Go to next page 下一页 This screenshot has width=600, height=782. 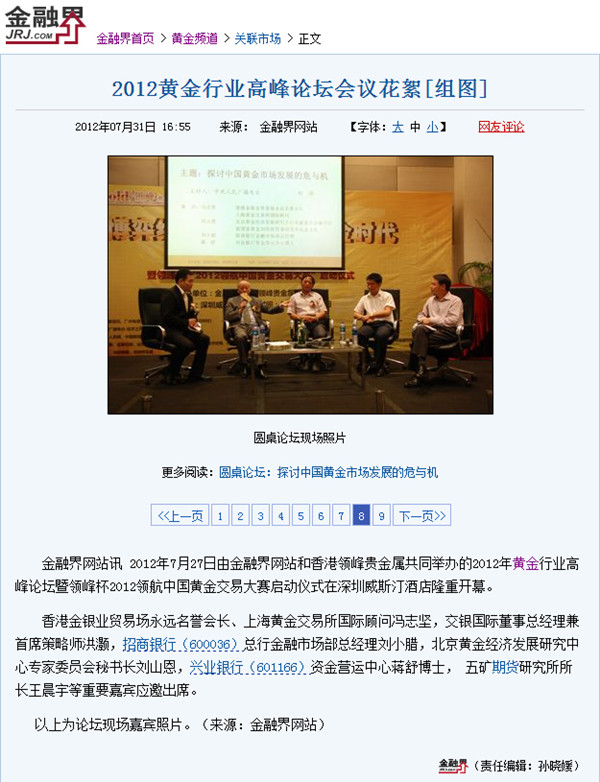421,515
